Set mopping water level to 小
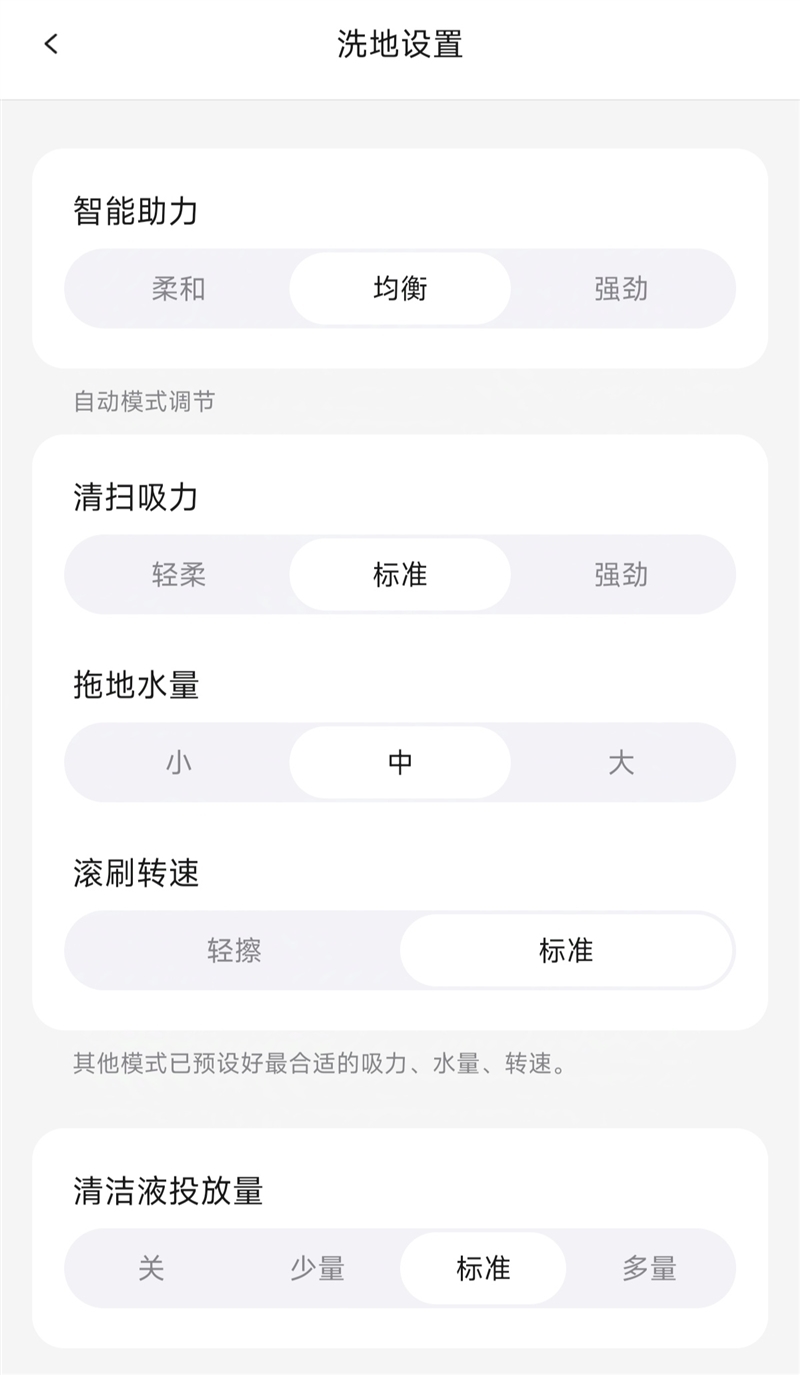This screenshot has height=1375, width=800. [177, 762]
